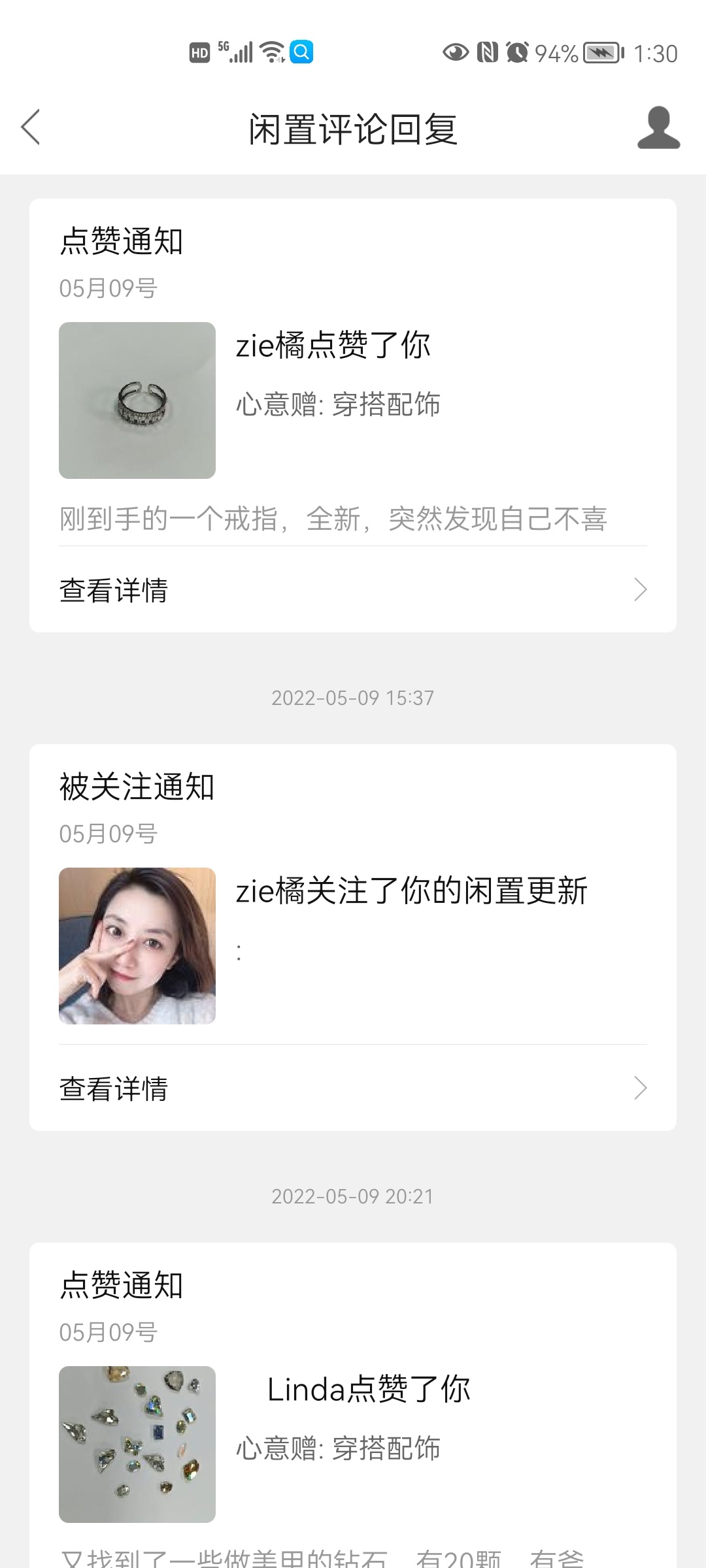Open the profile icon in header
The height and width of the screenshot is (1568, 706).
(x=658, y=127)
